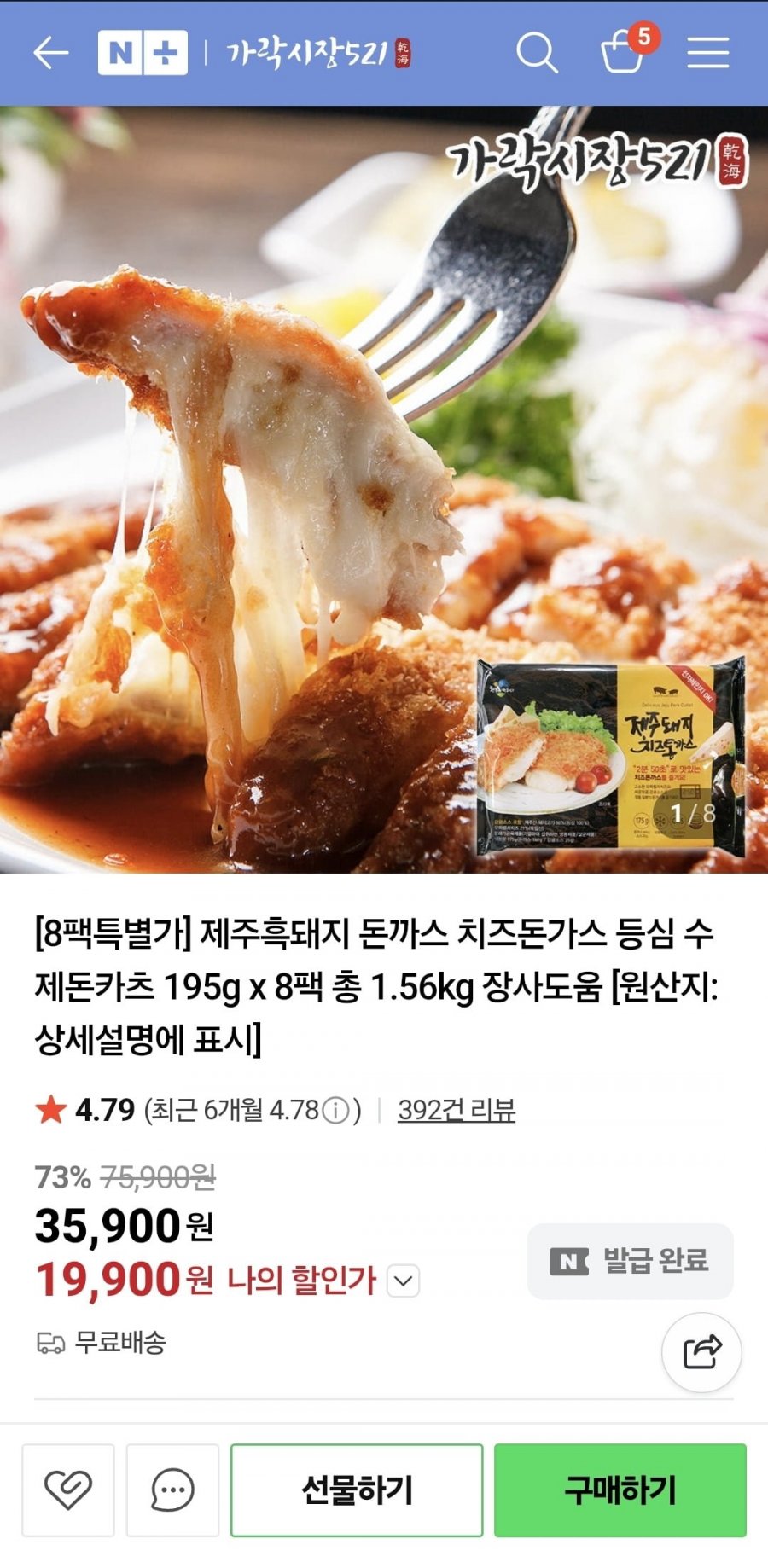
Task: Open the 가락시장521 store home
Action: pyautogui.click(x=317, y=53)
